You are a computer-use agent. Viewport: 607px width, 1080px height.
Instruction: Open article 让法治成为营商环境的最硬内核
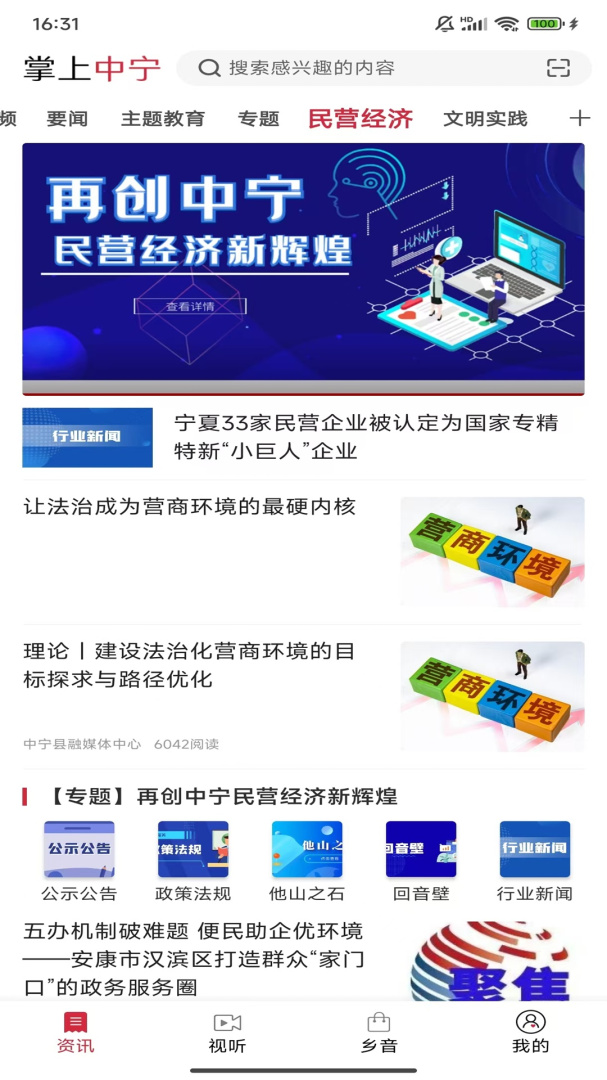[x=190, y=507]
